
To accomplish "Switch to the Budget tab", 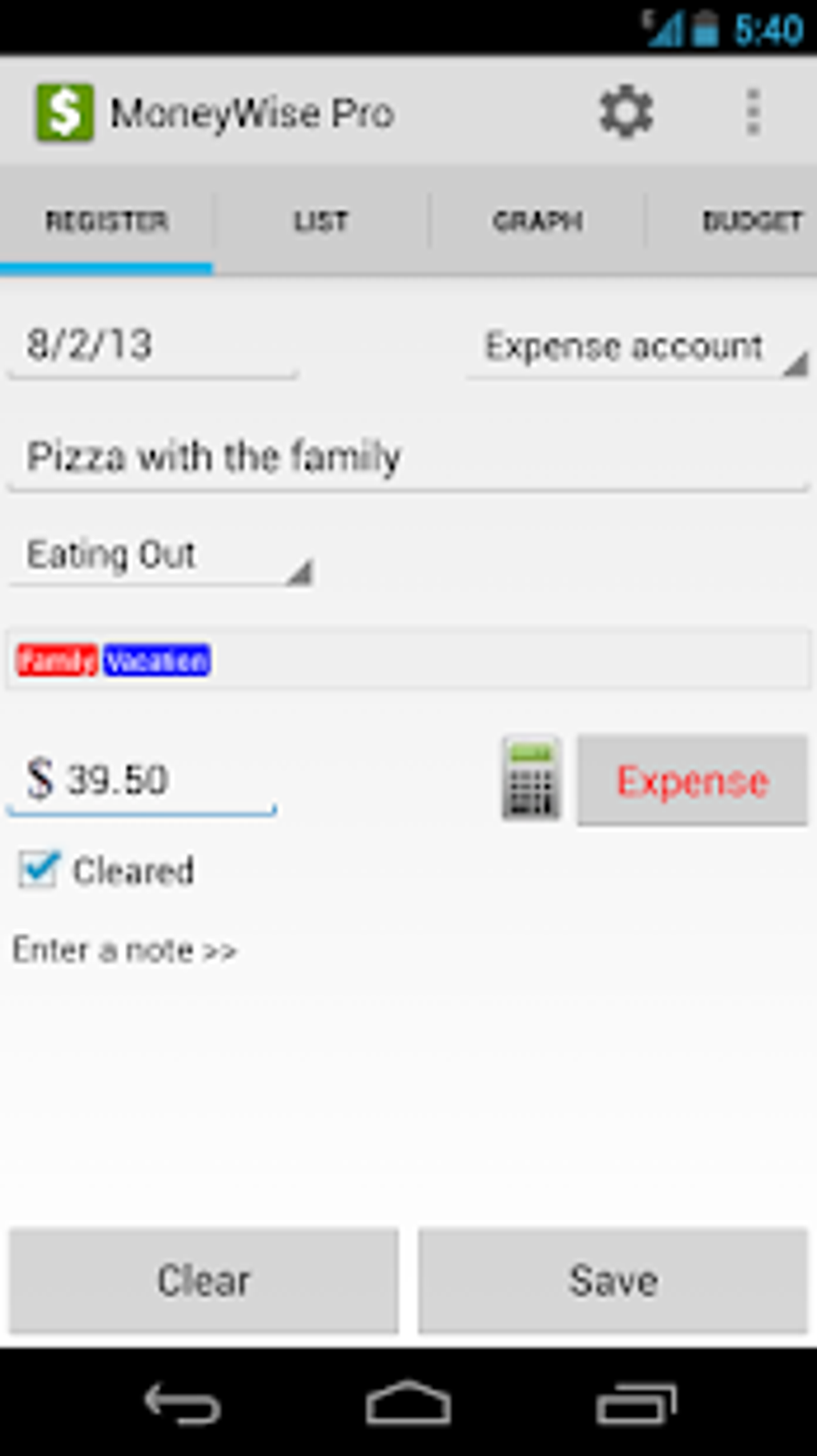I will pyautogui.click(x=750, y=221).
